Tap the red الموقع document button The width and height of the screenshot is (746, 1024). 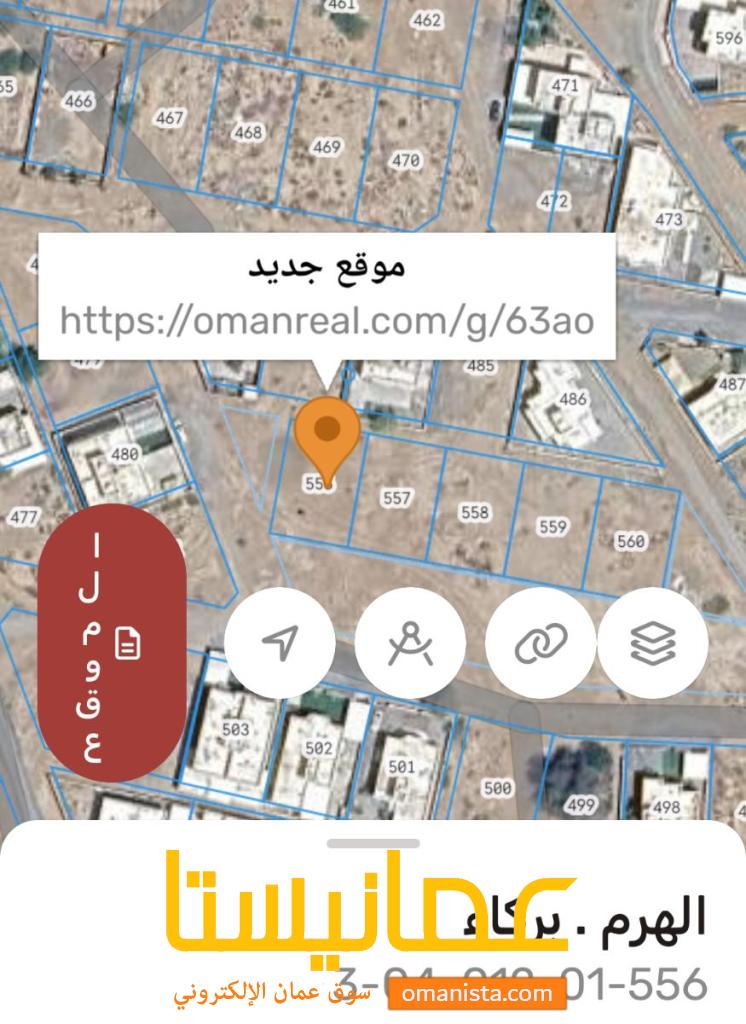112,643
